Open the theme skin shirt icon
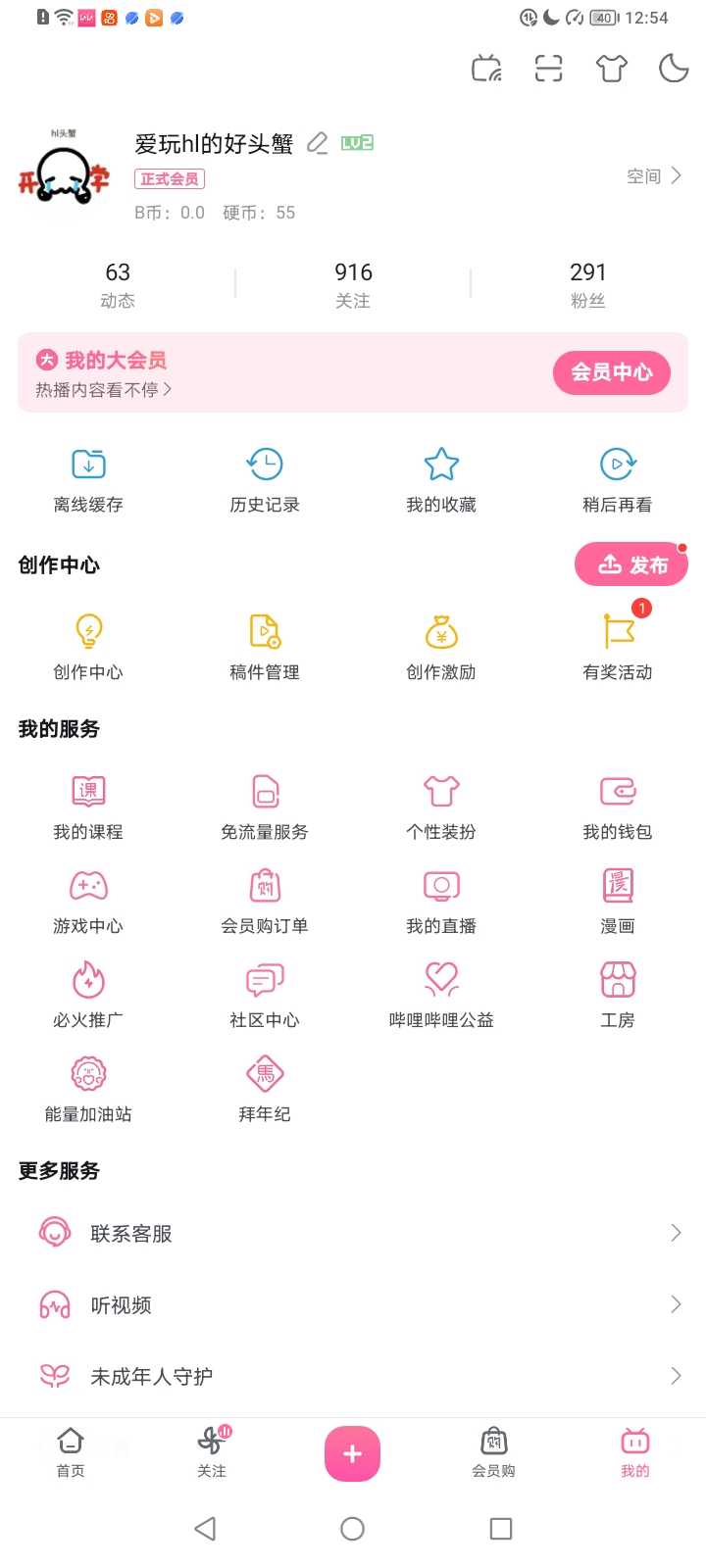706x1568 pixels. [611, 69]
